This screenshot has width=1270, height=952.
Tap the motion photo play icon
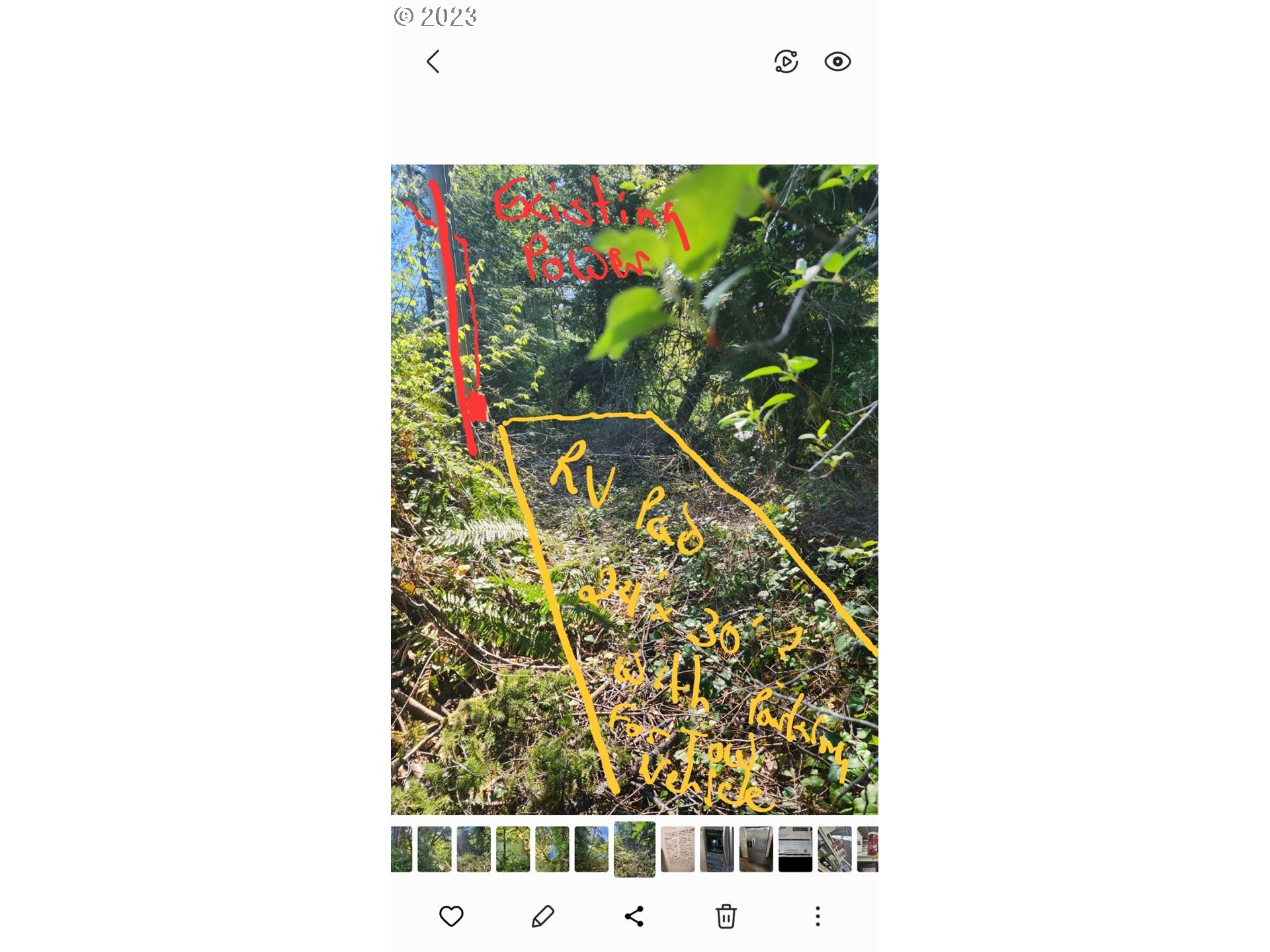pos(786,61)
